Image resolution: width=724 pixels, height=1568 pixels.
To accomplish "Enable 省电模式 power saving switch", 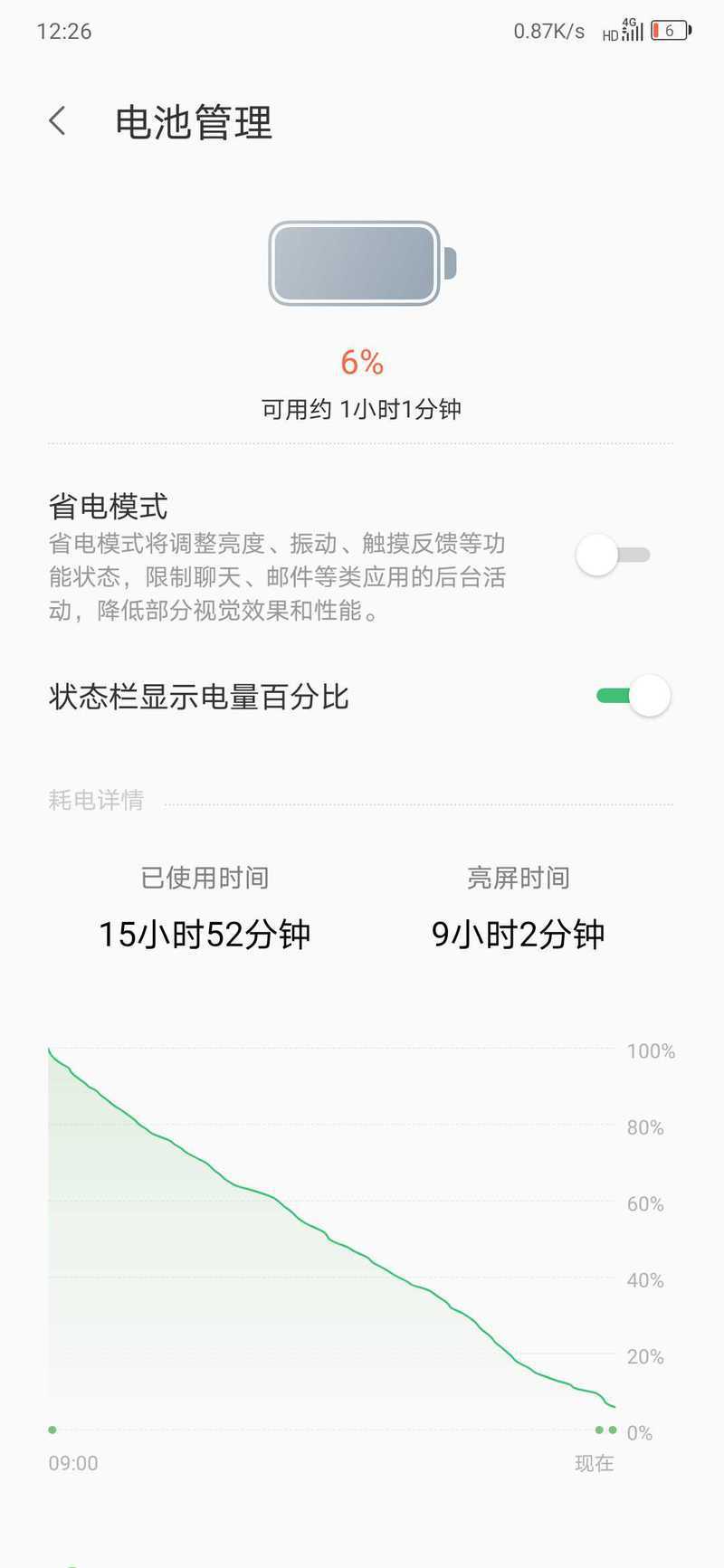I will point(613,556).
